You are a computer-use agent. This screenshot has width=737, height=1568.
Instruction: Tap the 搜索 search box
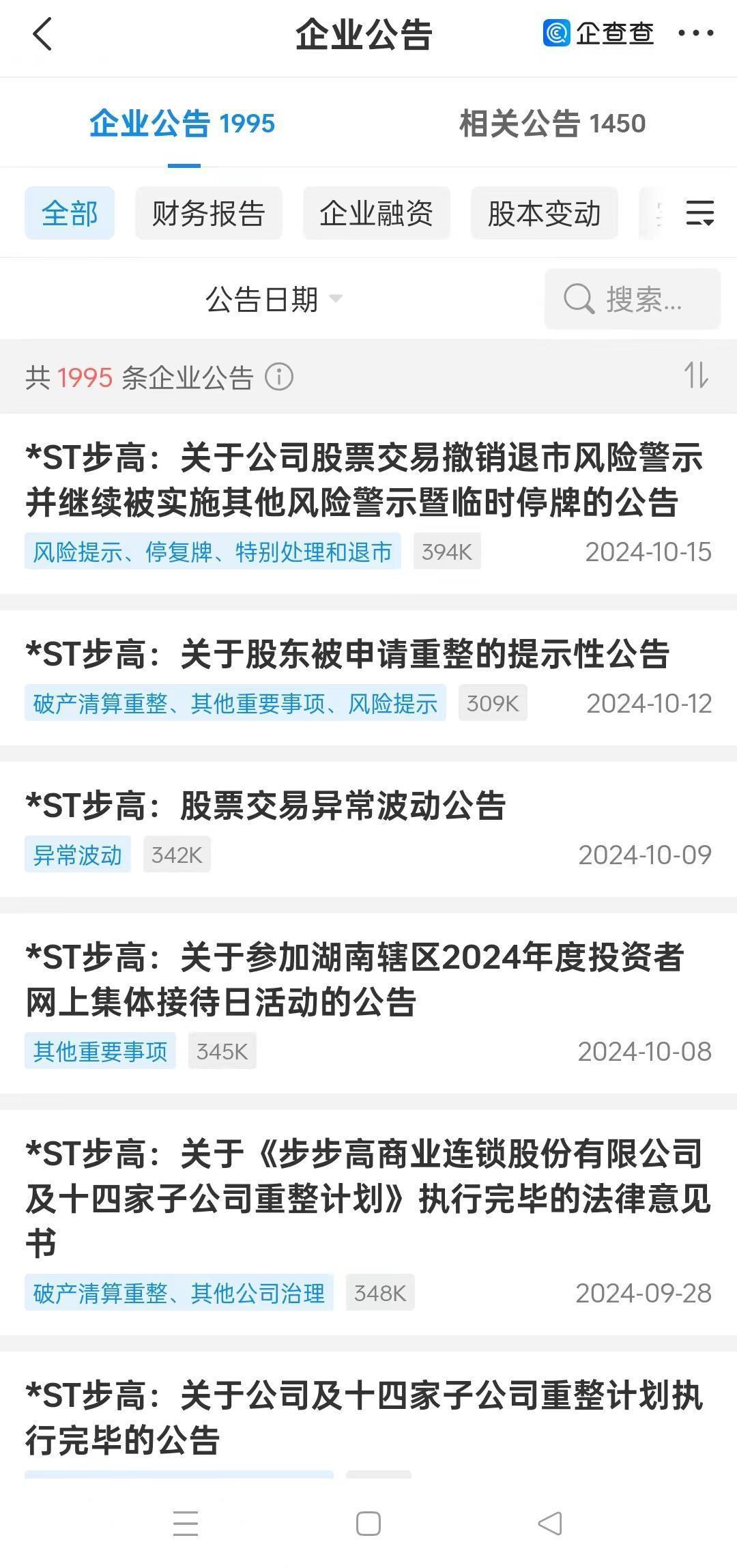[633, 299]
